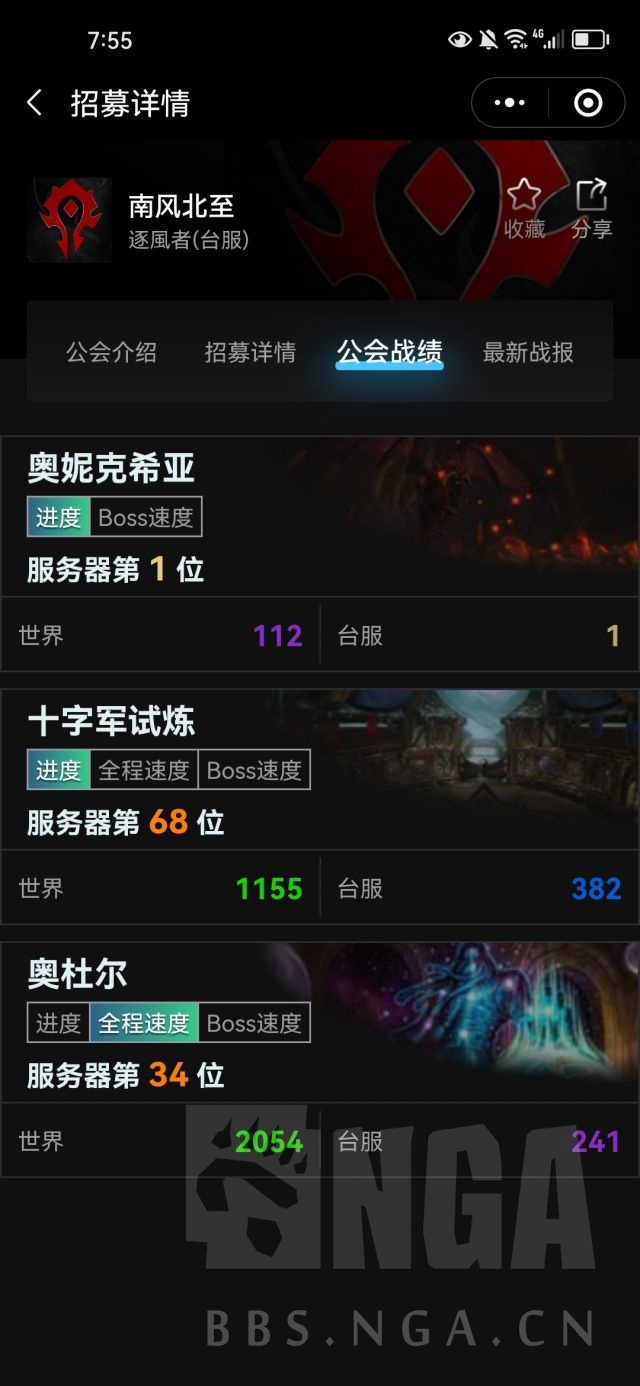Select 全程速度 under 奥杜尔
The height and width of the screenshot is (1386, 640).
point(144,1023)
